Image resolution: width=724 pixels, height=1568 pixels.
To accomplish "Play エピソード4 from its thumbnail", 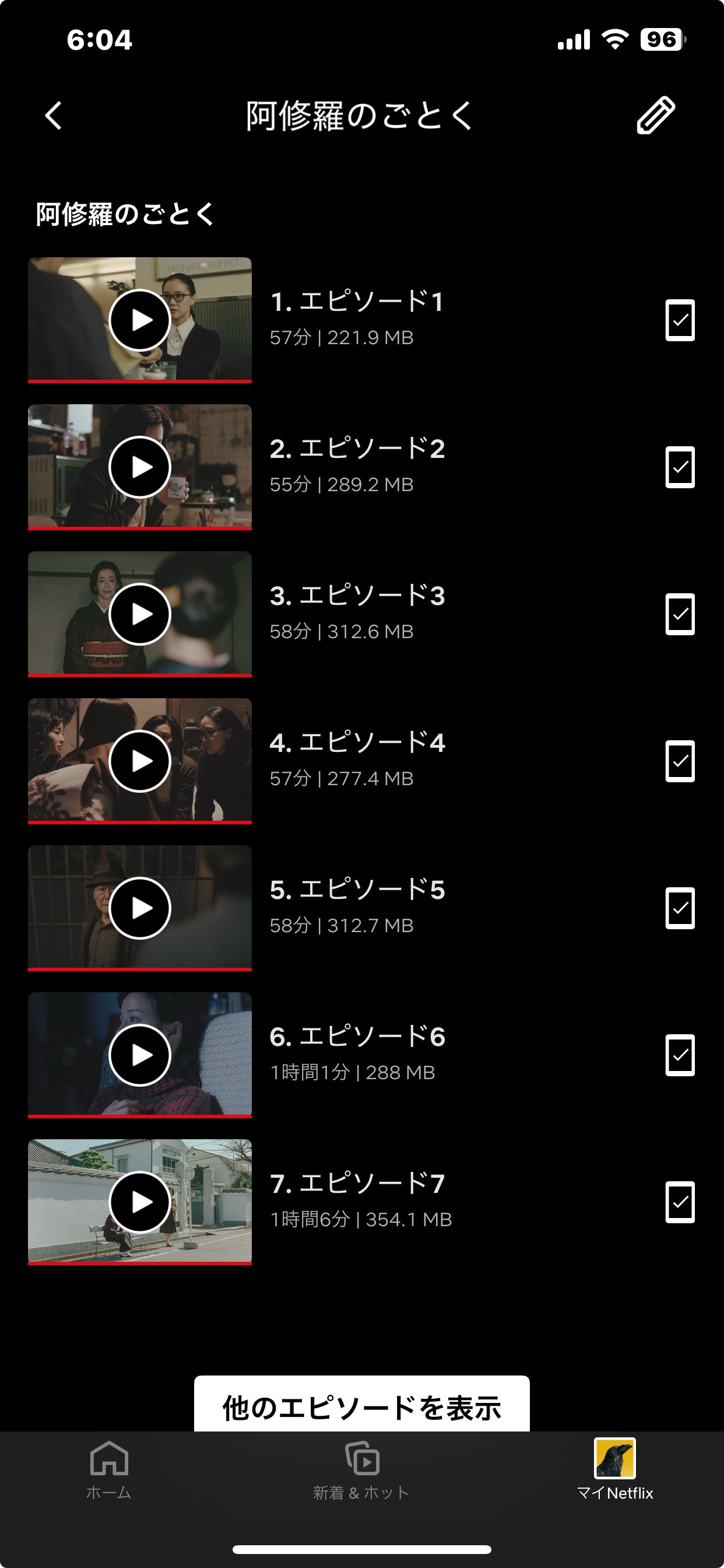I will coord(140,761).
